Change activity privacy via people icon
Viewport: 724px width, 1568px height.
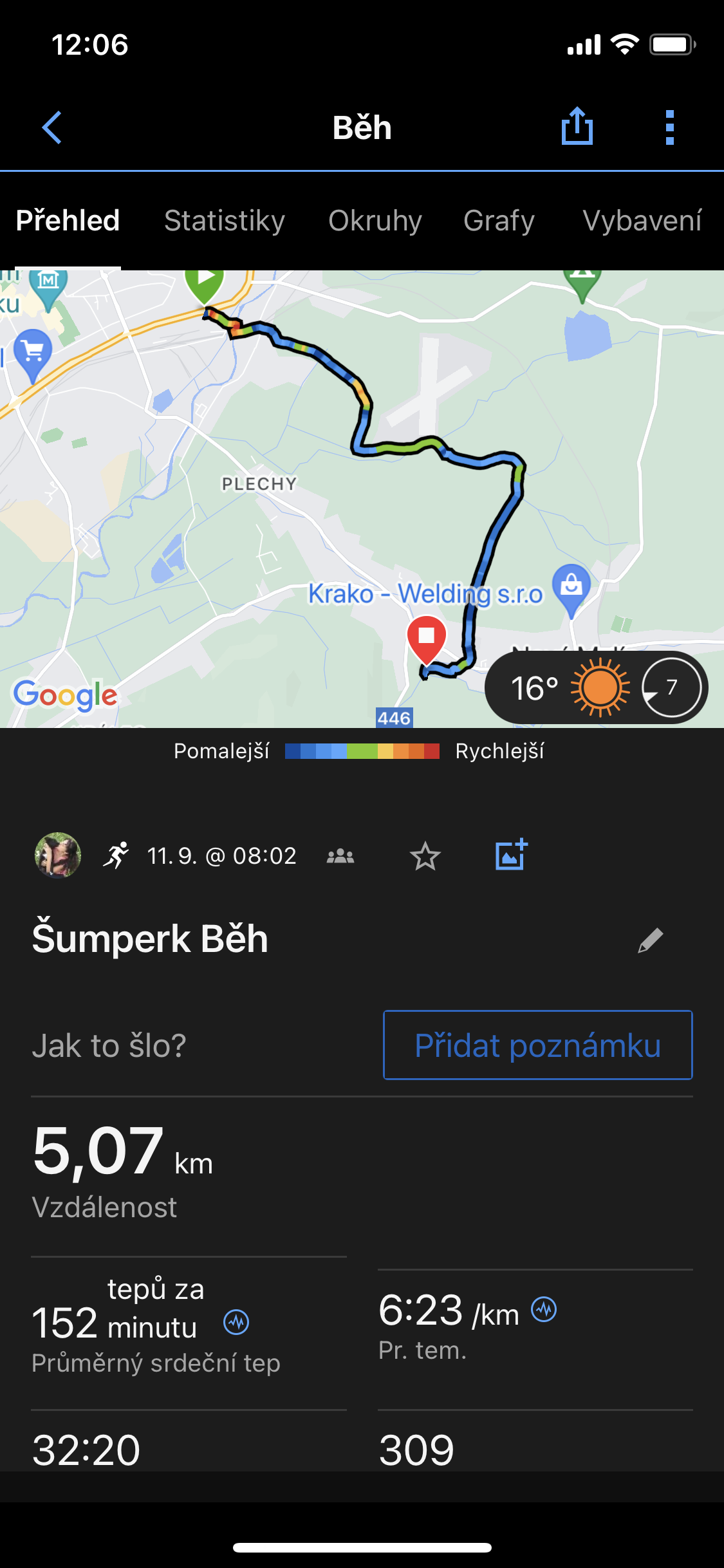click(x=340, y=856)
